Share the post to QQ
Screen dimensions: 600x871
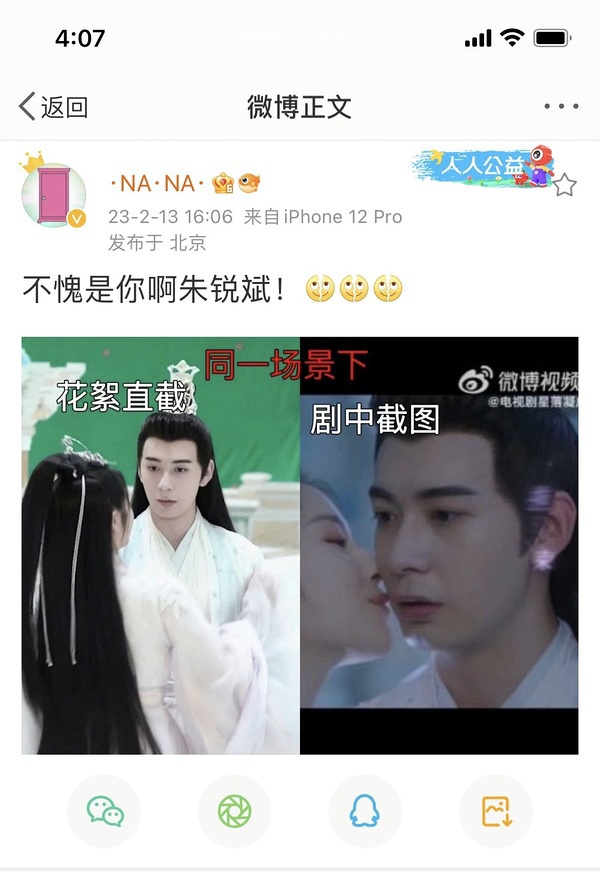(x=365, y=810)
